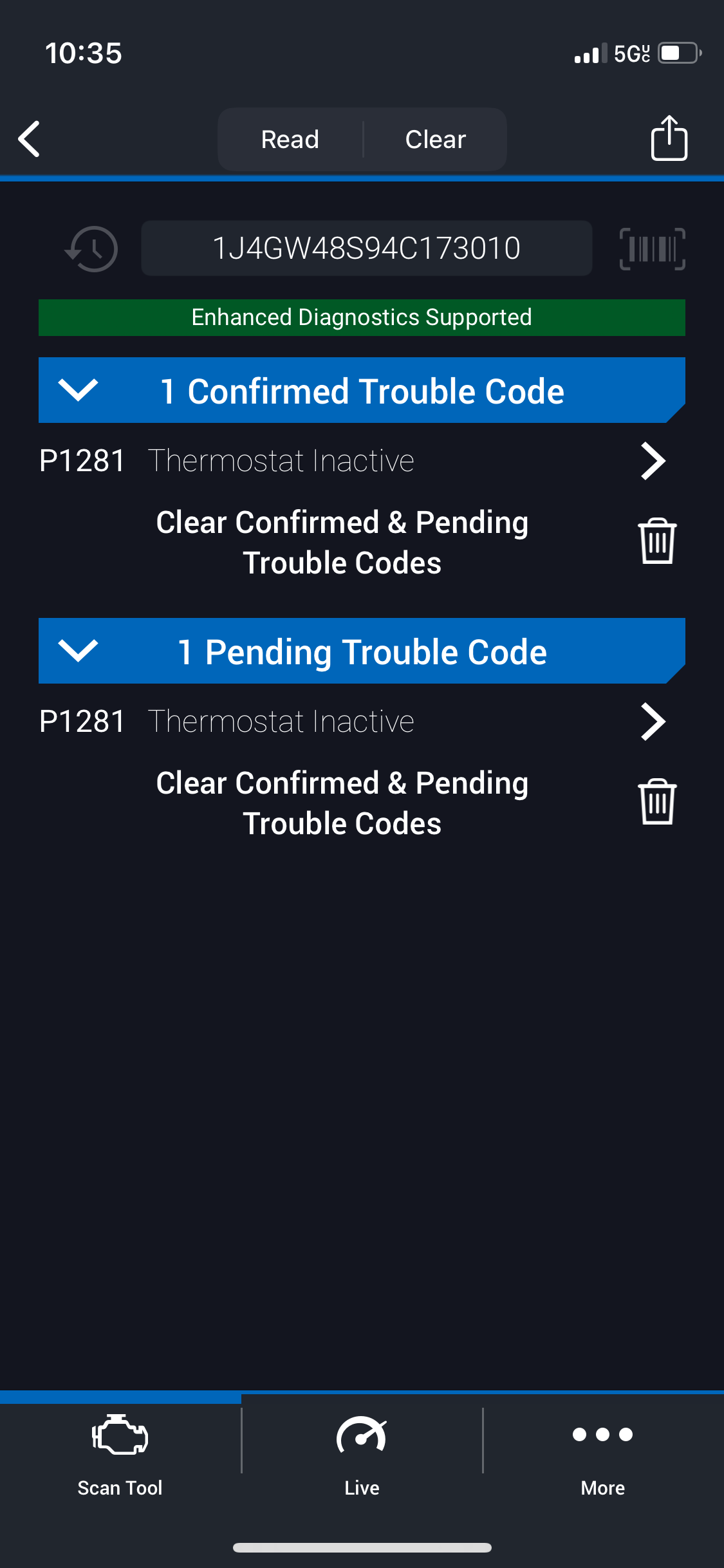
Task: Scan VIN with the barcode icon
Action: coord(652,248)
